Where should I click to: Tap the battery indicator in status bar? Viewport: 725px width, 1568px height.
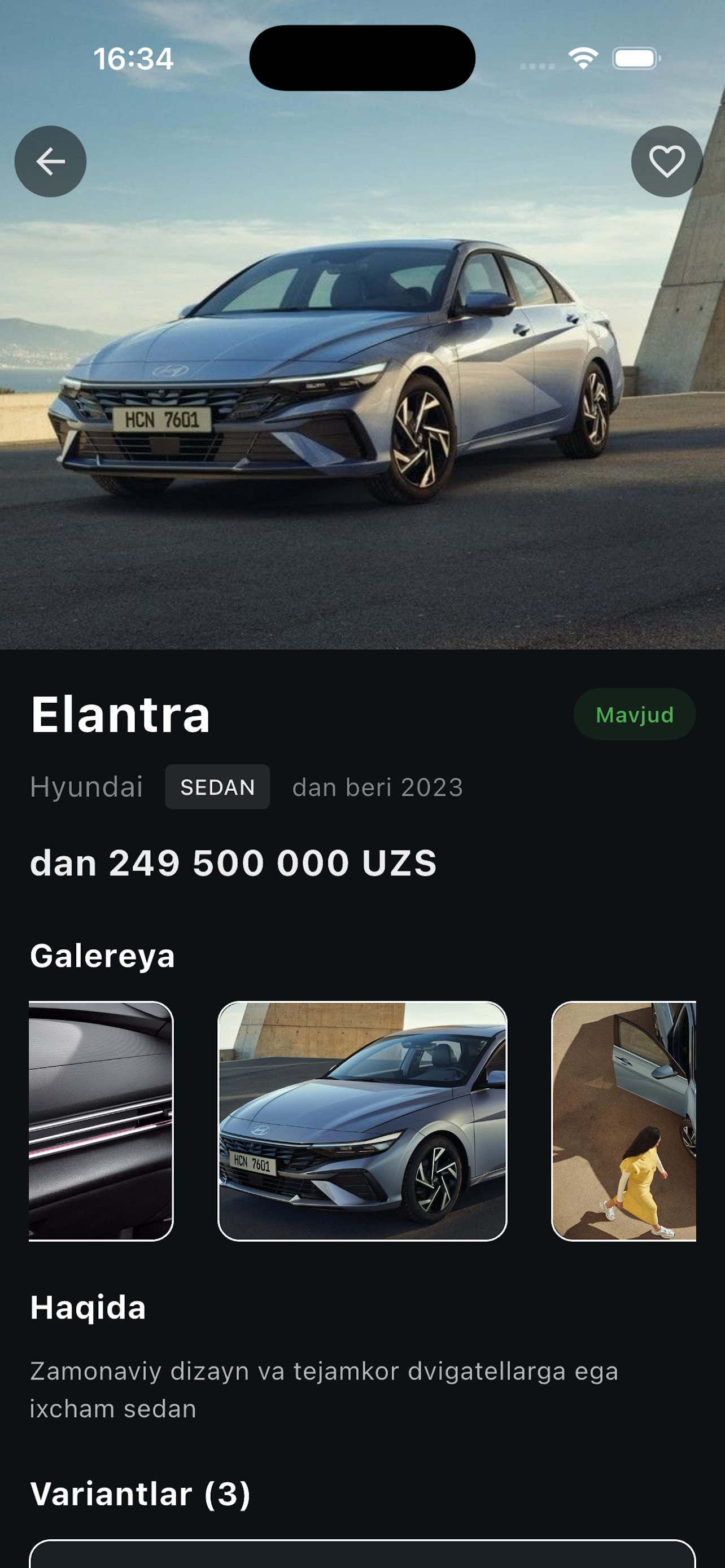634,58
